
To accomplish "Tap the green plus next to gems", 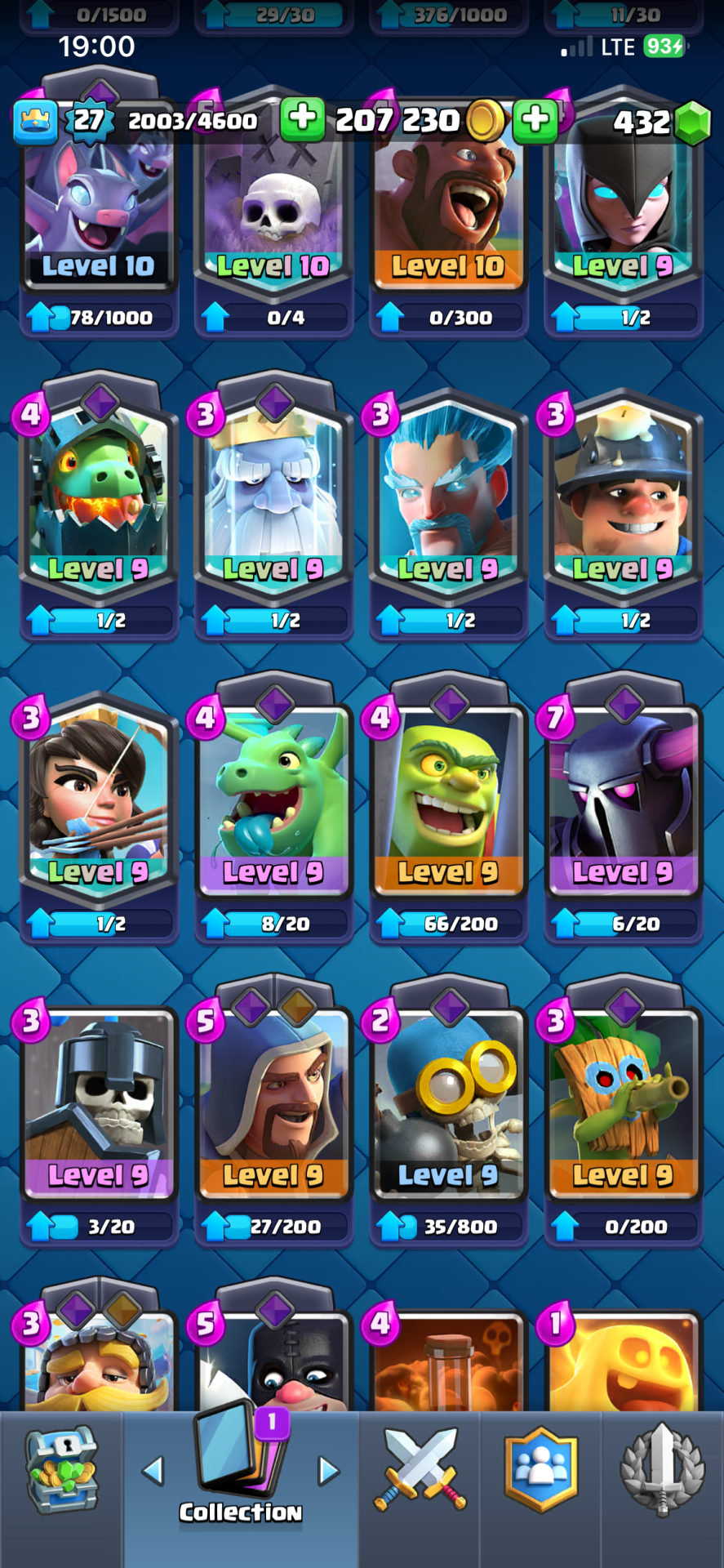I will coord(535,119).
